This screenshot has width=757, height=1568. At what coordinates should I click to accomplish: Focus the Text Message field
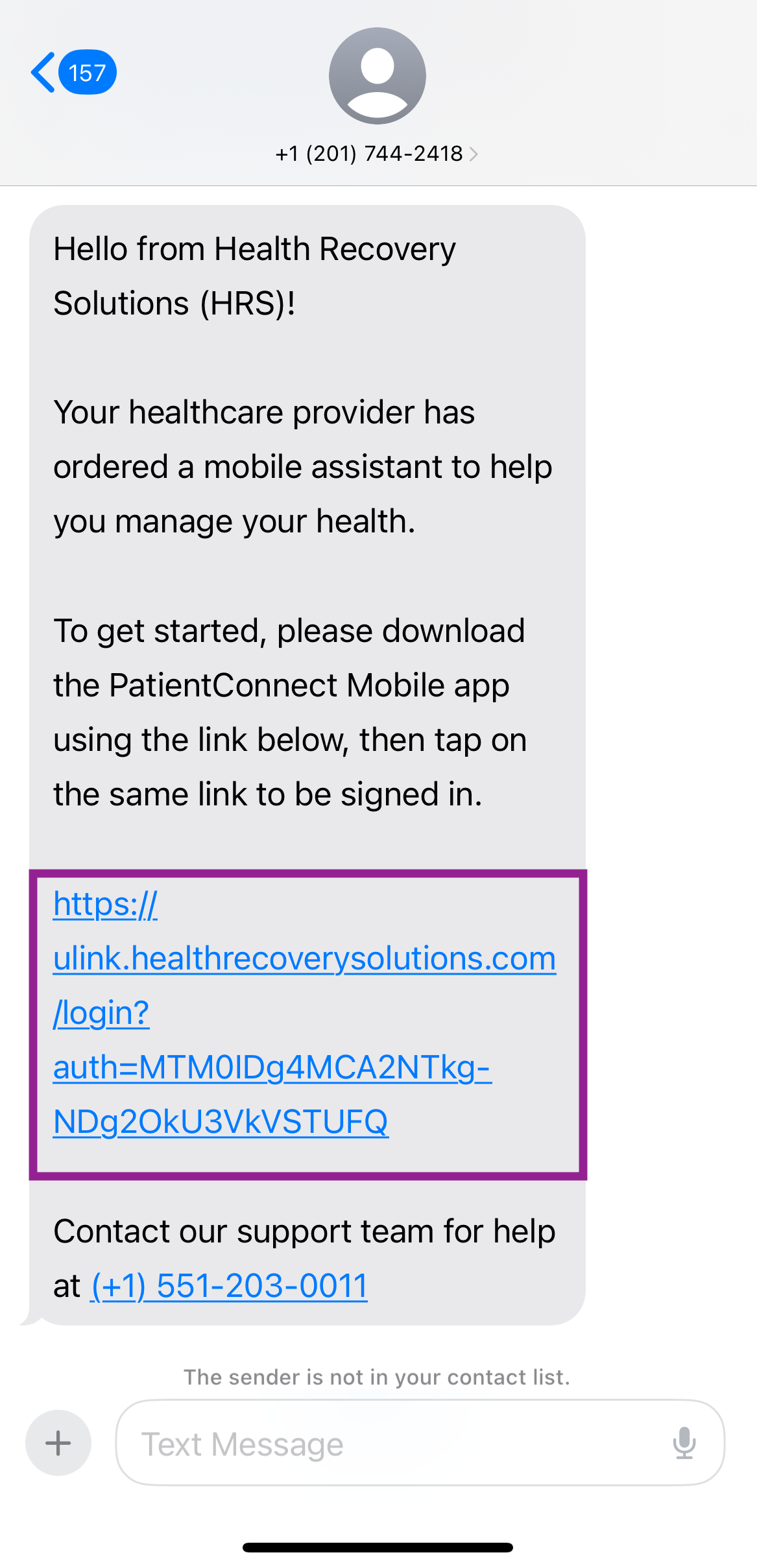tap(389, 1444)
